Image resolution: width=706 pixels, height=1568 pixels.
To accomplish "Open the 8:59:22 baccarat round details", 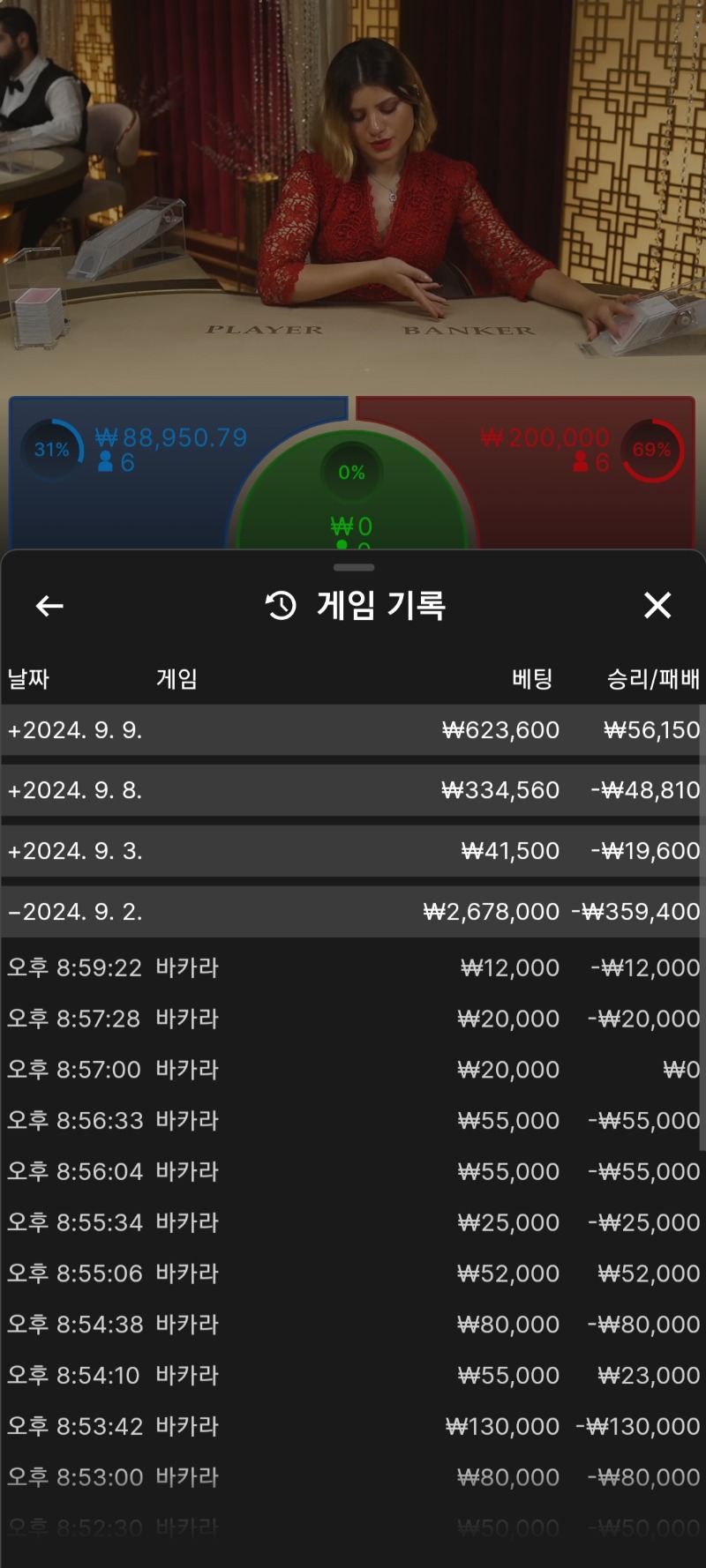I will [351, 967].
